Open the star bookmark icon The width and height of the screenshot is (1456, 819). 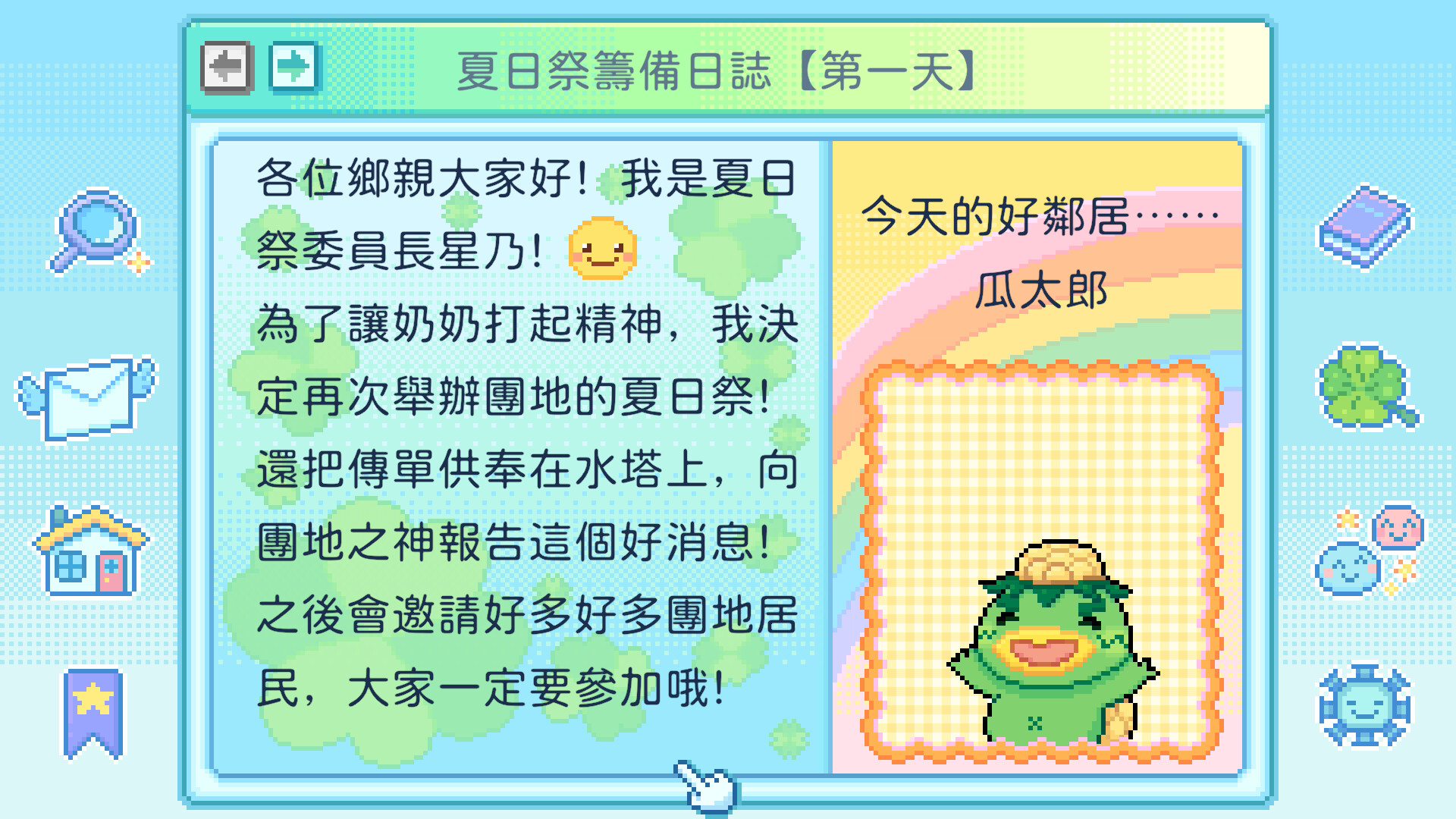tap(93, 711)
